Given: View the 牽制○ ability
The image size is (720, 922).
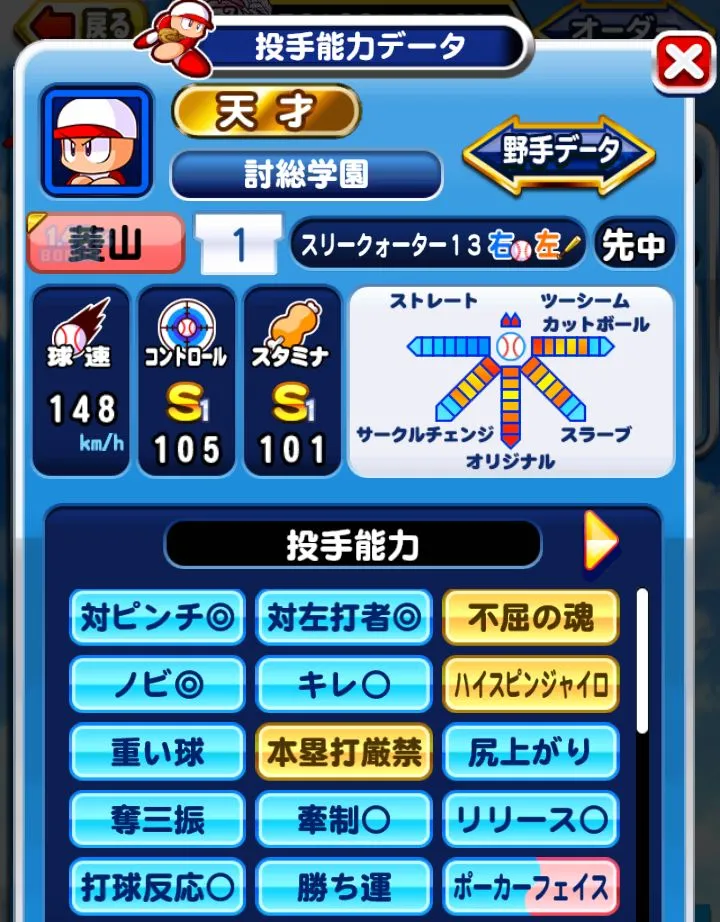Looking at the screenshot, I should 344,820.
